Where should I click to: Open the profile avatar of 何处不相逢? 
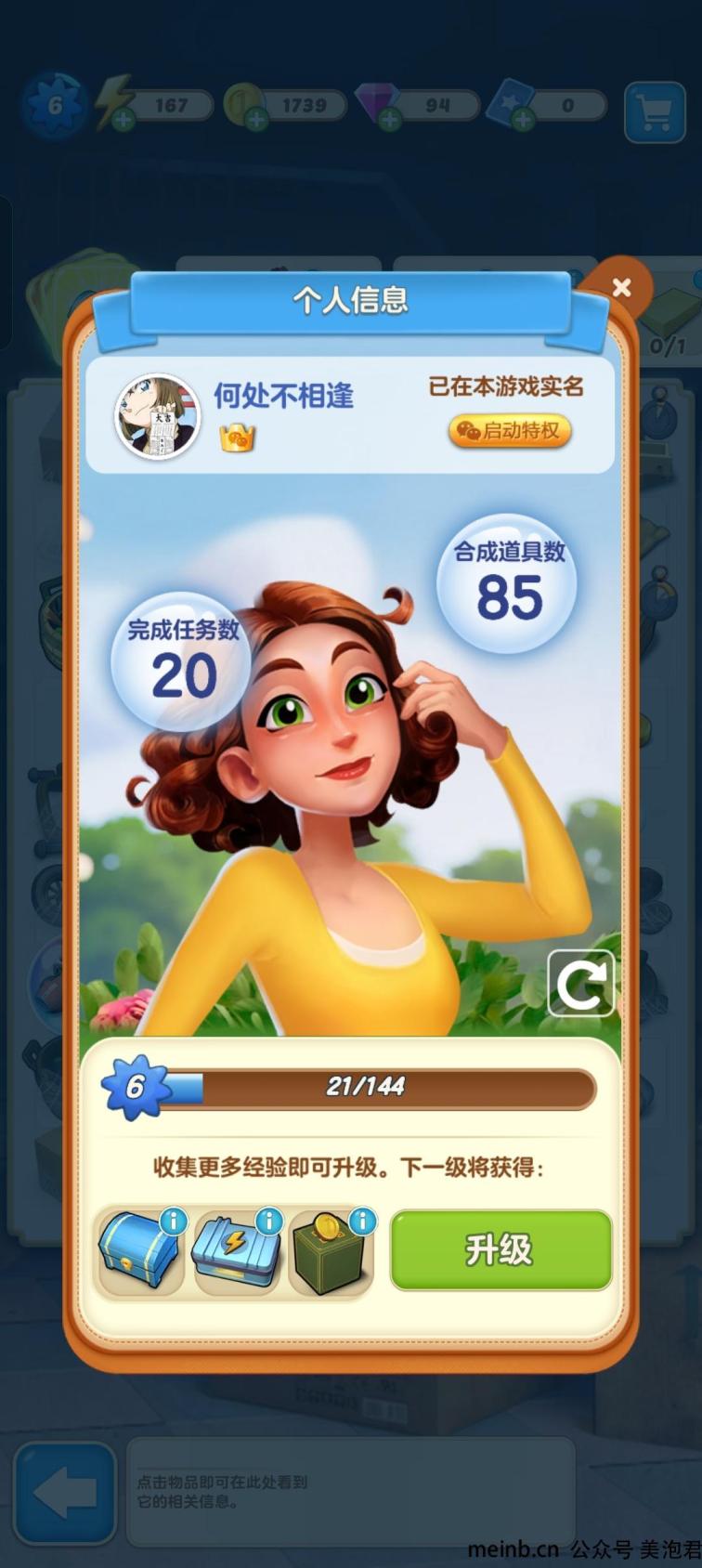tap(157, 416)
